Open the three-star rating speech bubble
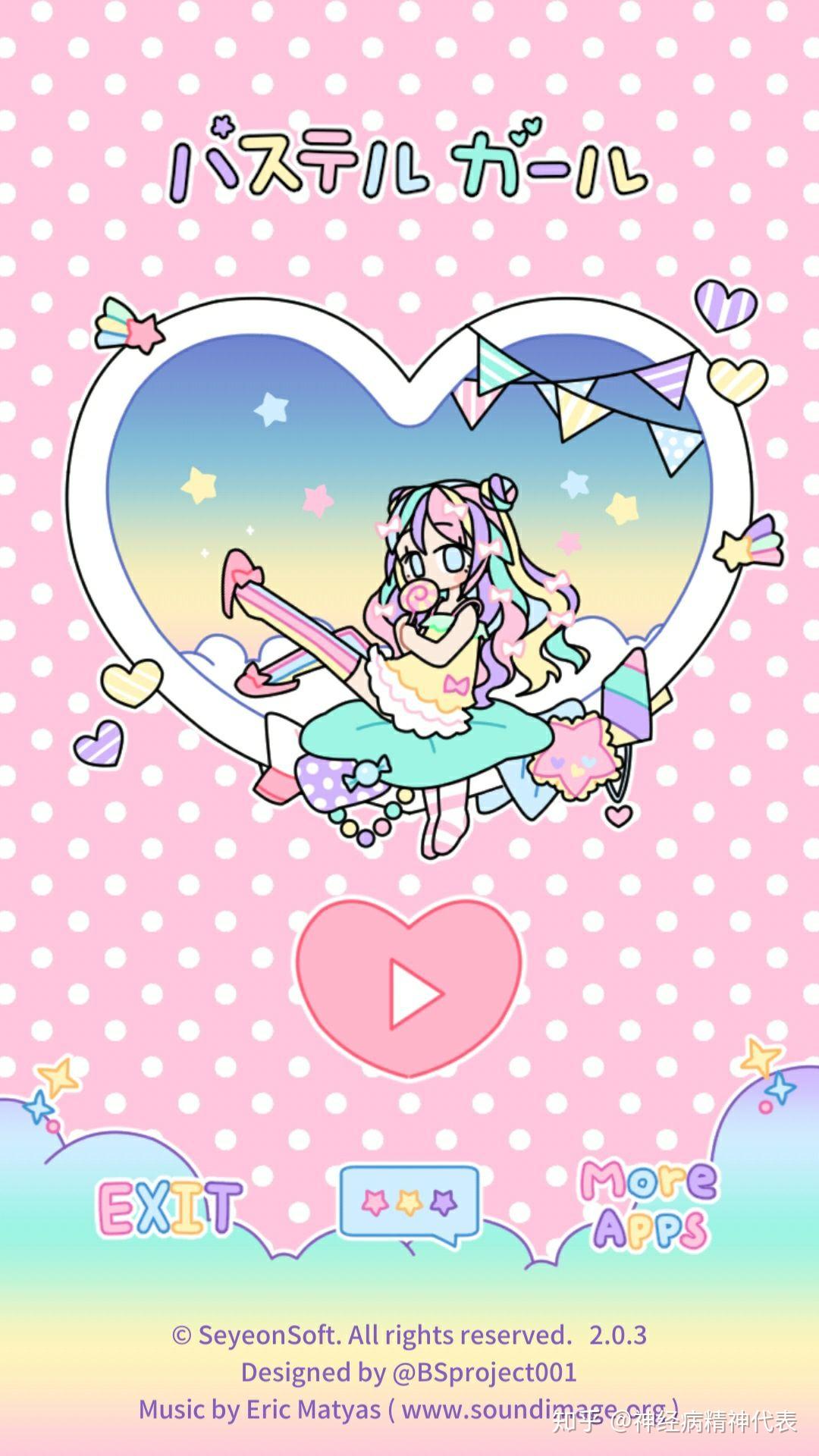Image resolution: width=819 pixels, height=1456 pixels. point(409,1202)
